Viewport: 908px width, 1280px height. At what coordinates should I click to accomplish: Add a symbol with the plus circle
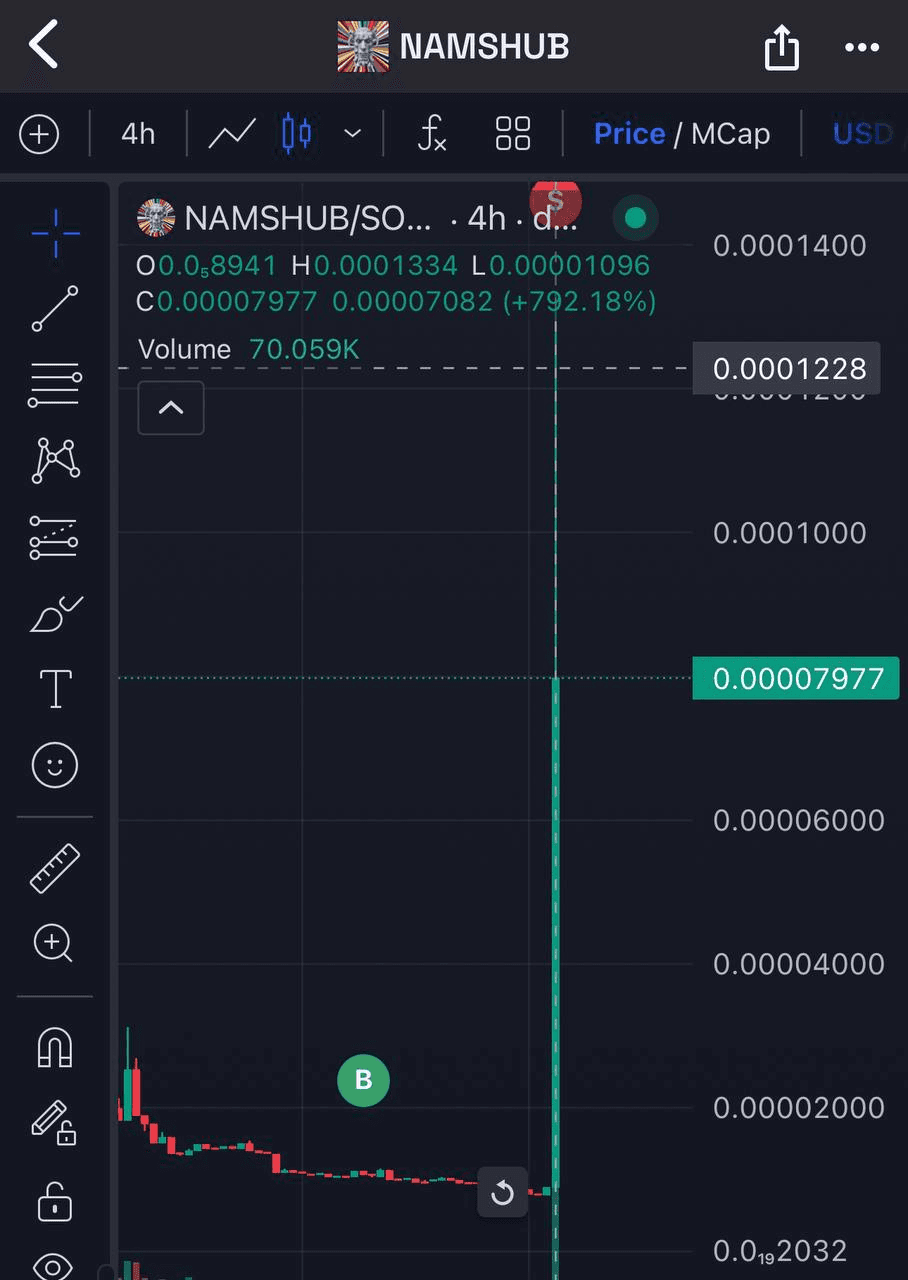(x=40, y=134)
